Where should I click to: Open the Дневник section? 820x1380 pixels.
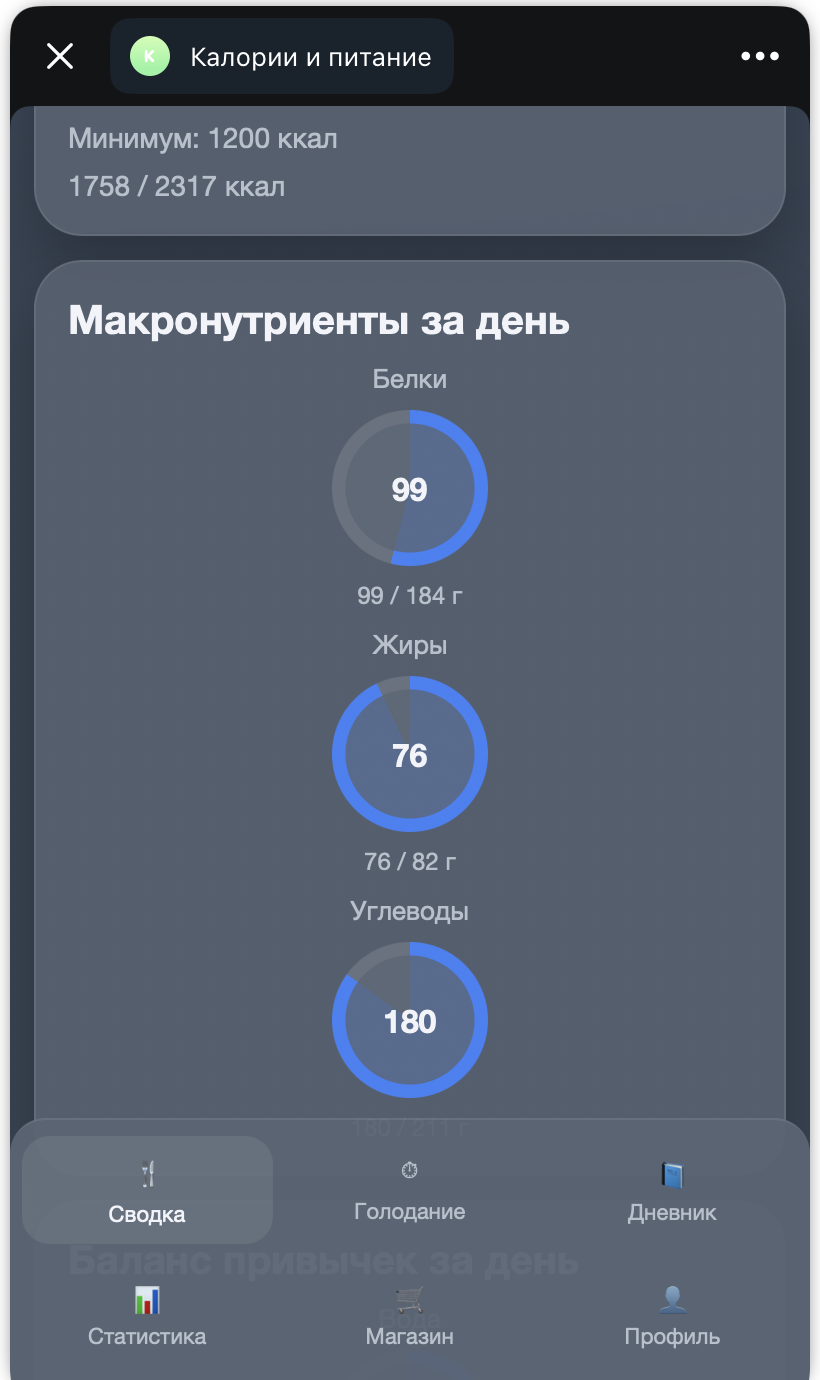672,1190
